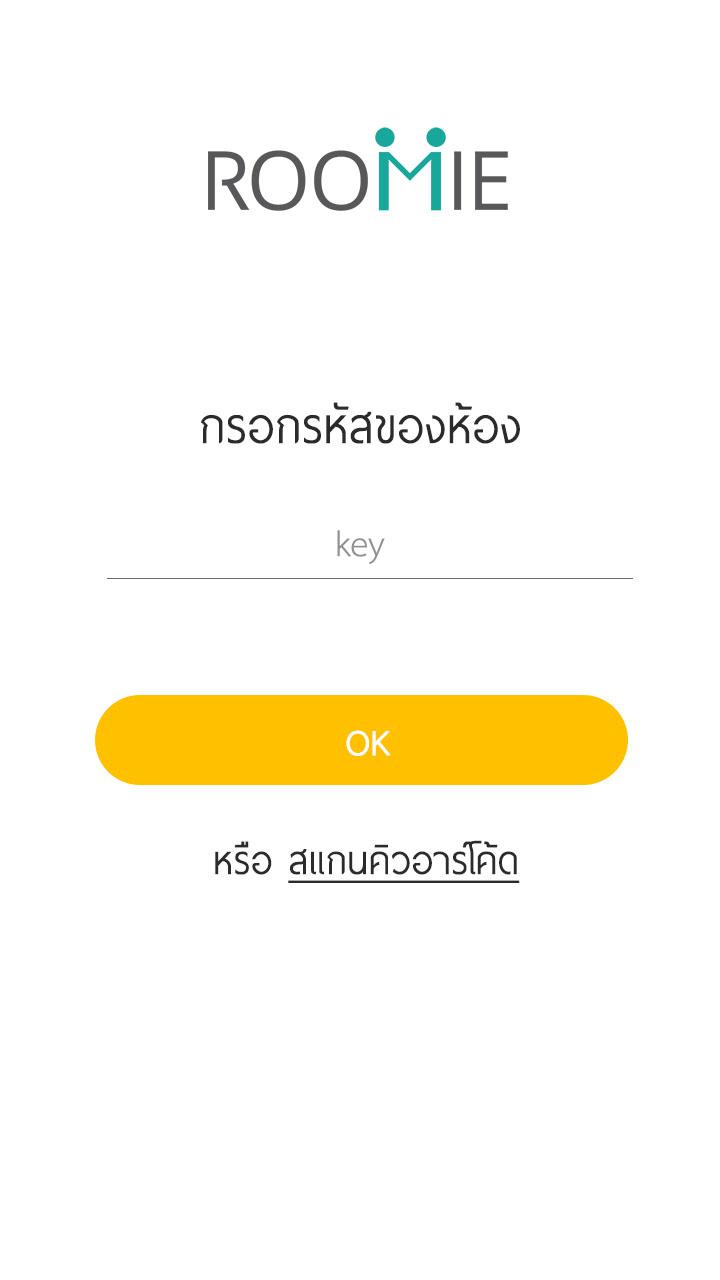This screenshot has height=1280, width=720.
Task: Confirm with the yellow OK button
Action: pyautogui.click(x=361, y=740)
